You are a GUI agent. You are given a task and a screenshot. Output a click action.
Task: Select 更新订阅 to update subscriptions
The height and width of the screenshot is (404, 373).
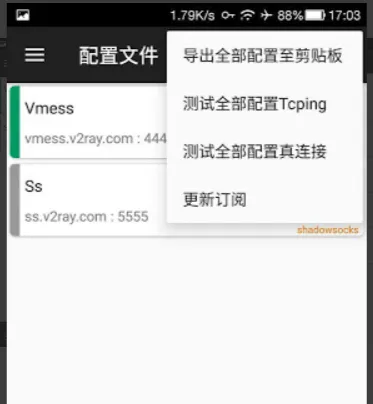click(x=264, y=200)
